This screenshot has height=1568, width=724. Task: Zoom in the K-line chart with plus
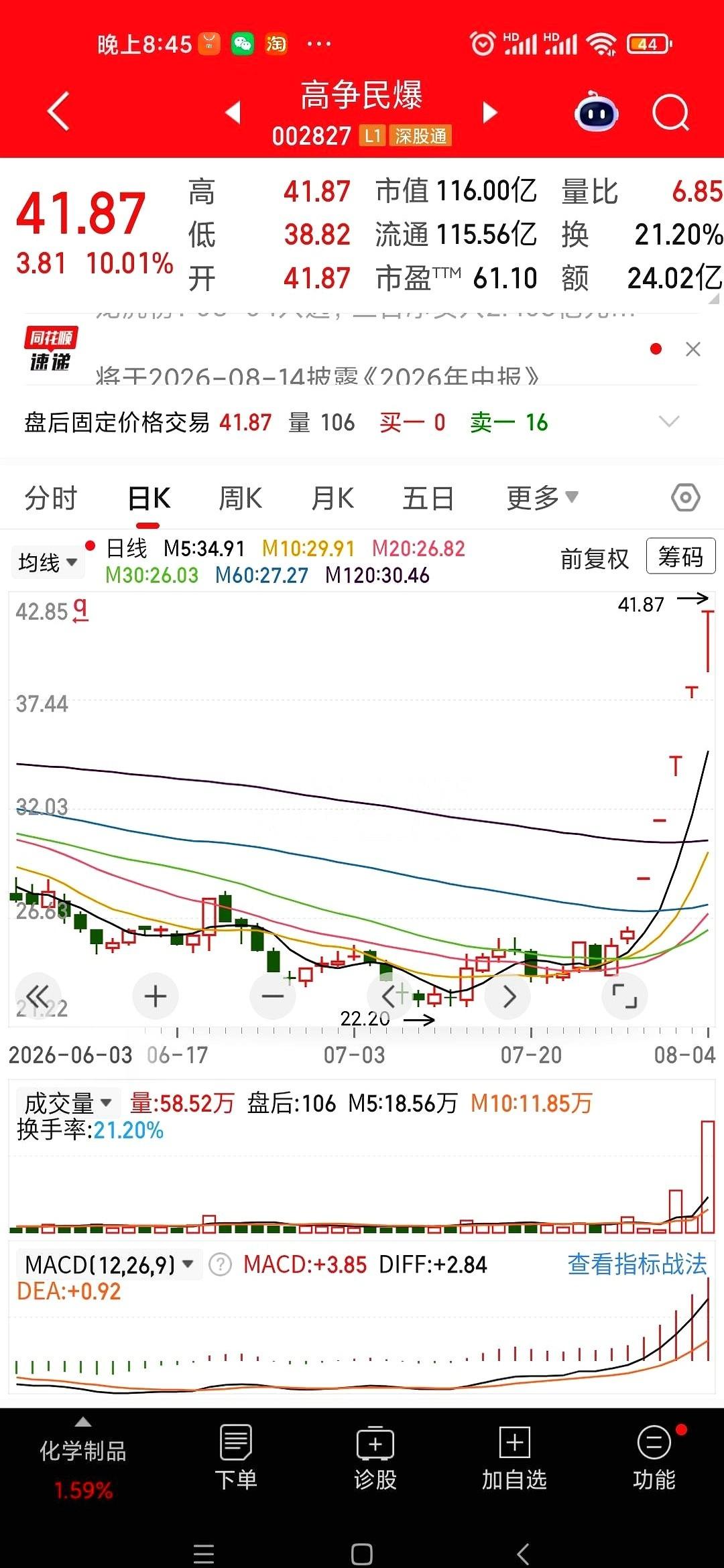coord(156,996)
